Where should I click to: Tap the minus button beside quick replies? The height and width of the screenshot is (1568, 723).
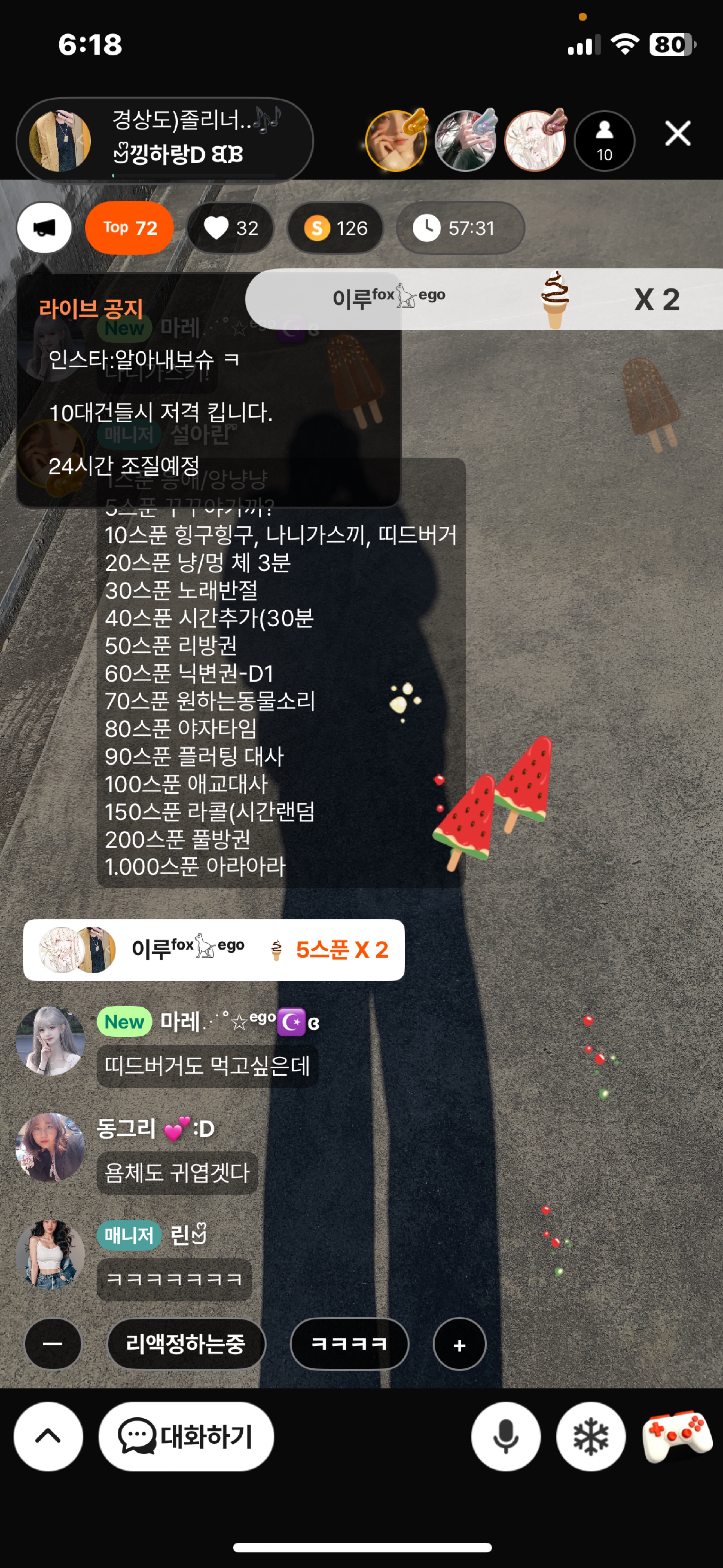click(53, 1344)
